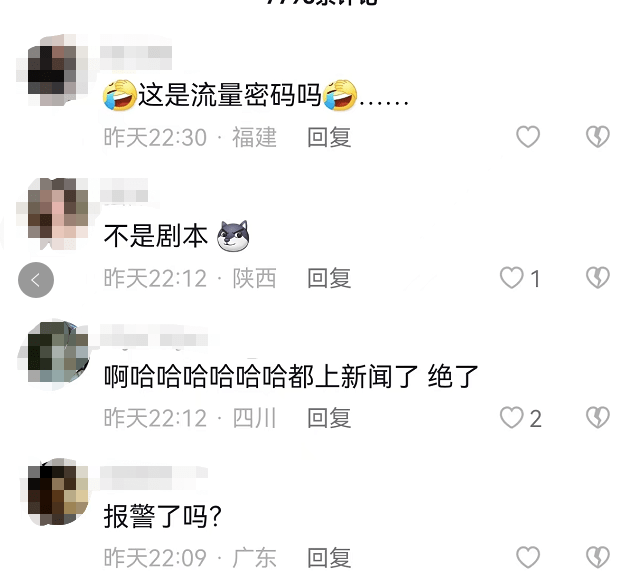
Task: Open avatar of 这是流量密码吗 commenter
Action: 54,71
